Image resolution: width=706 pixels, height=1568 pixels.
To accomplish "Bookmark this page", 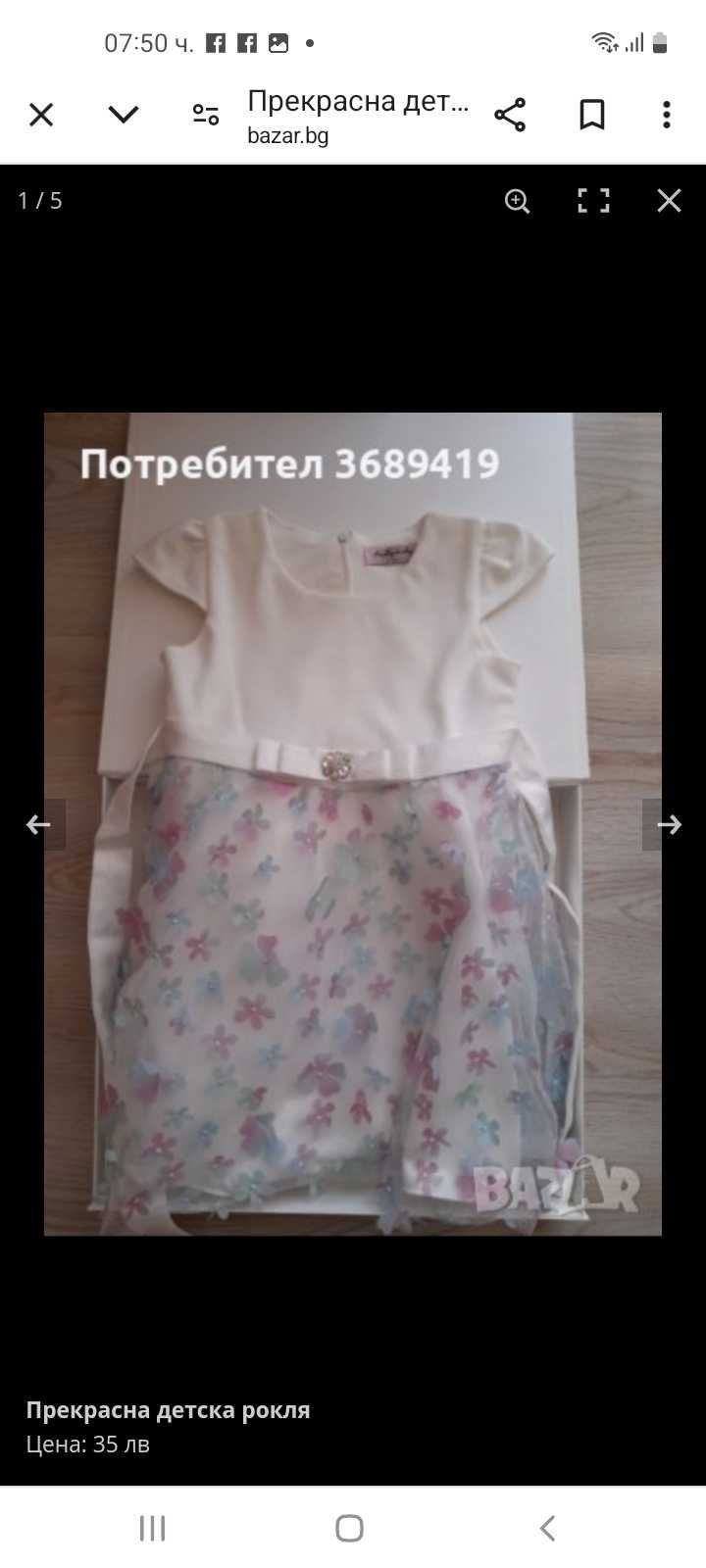I will pyautogui.click(x=592, y=116).
